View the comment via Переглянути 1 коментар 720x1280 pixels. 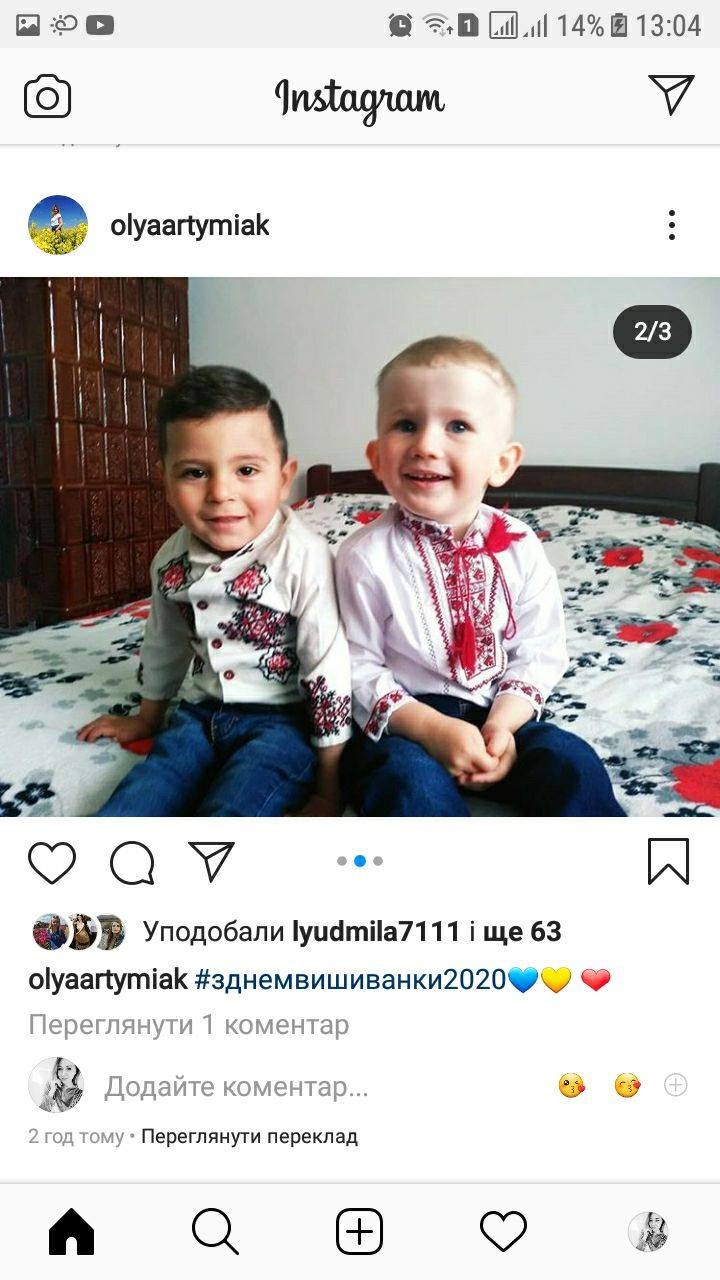pyautogui.click(x=188, y=1025)
